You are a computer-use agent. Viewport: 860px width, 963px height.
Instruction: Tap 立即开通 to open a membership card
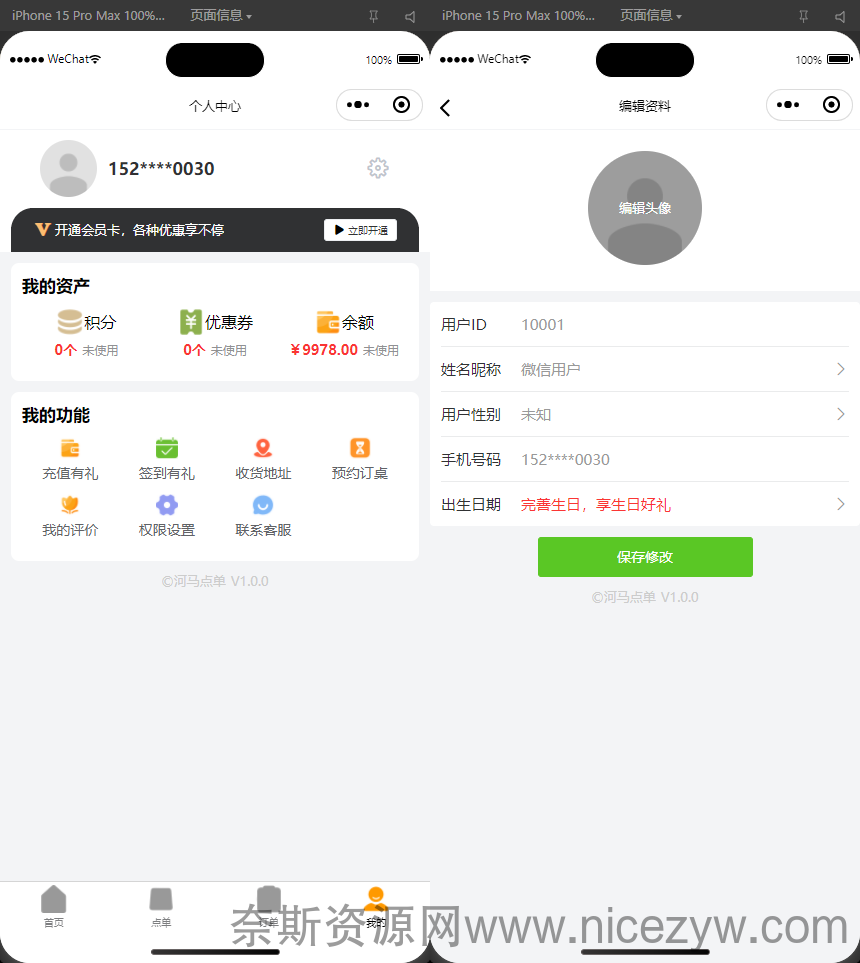pos(360,230)
